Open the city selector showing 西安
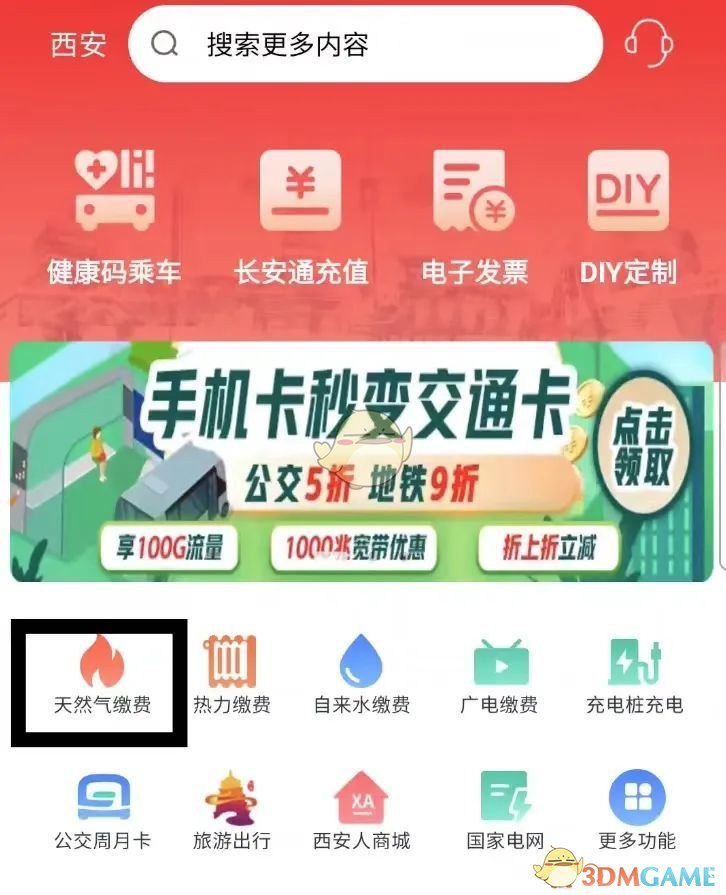The image size is (726, 895). click(x=78, y=45)
